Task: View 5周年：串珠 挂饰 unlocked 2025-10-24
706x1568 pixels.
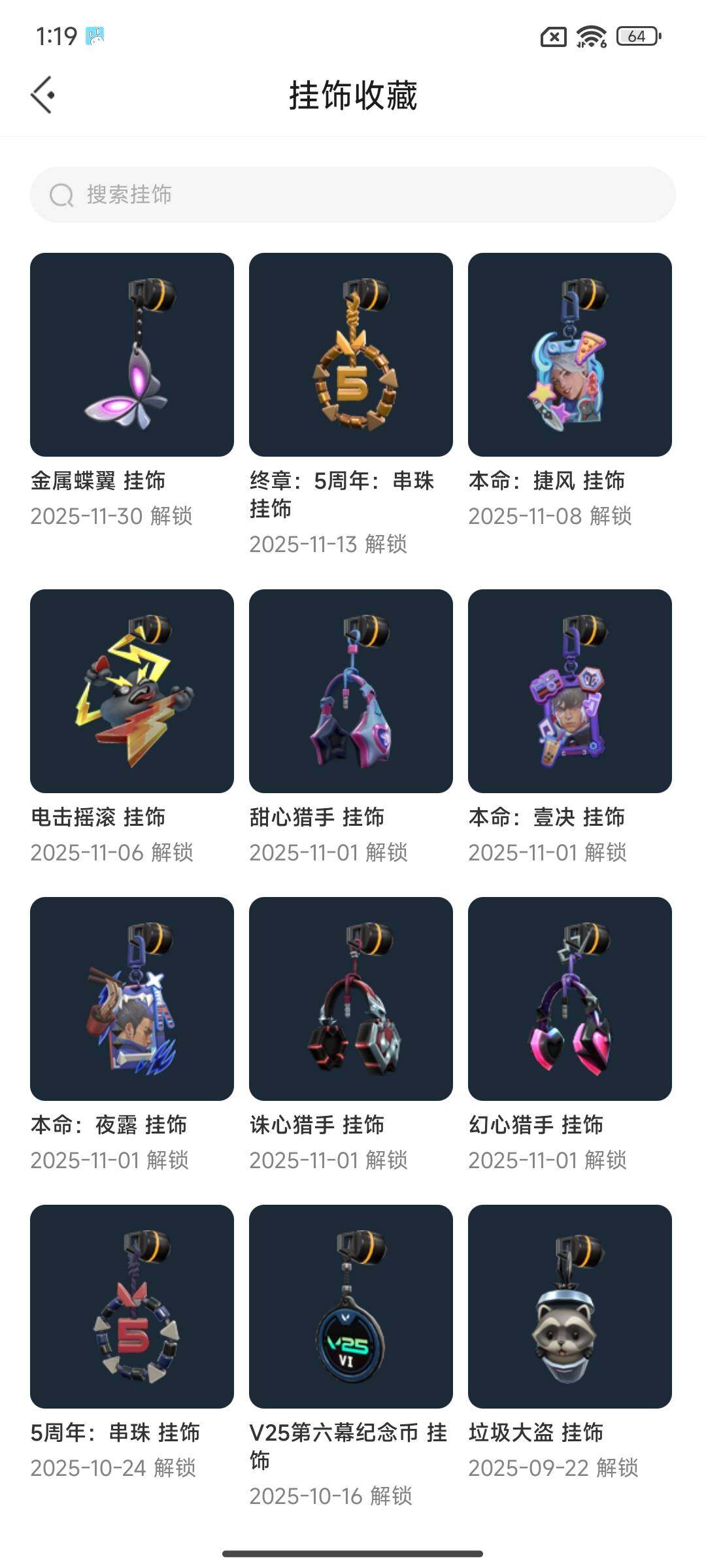Action: [132, 1307]
